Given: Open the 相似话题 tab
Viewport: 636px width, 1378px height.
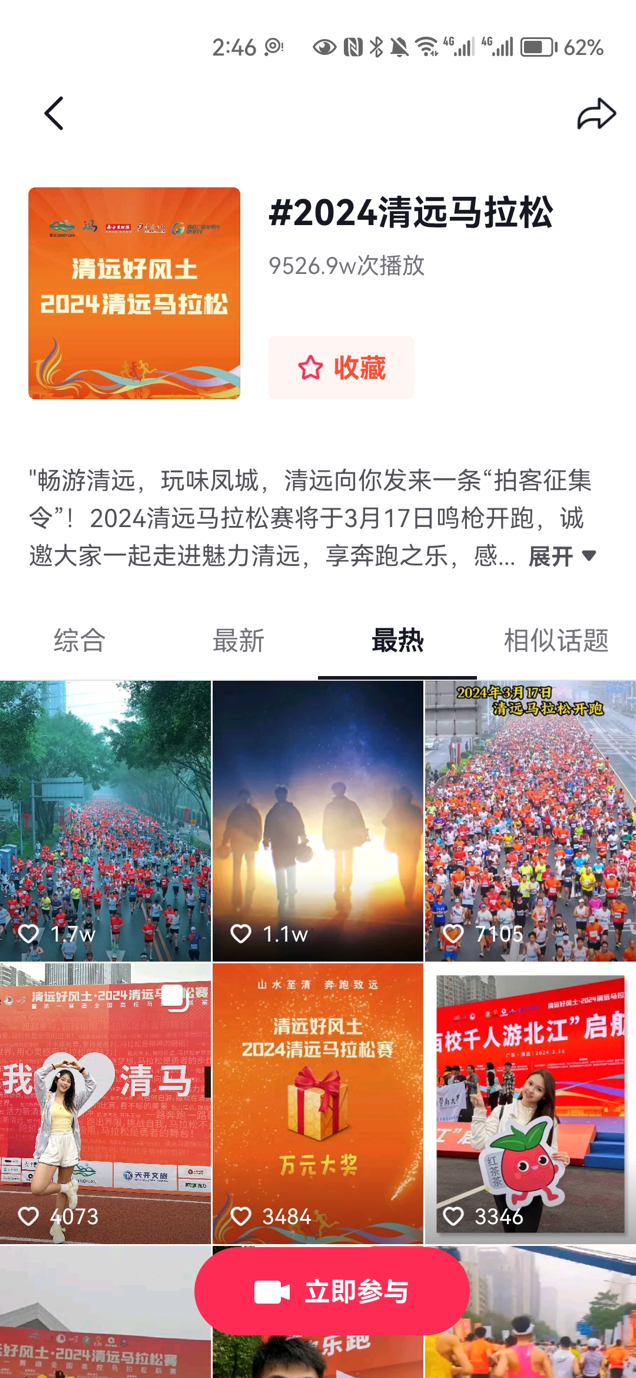Looking at the screenshot, I should [x=556, y=640].
